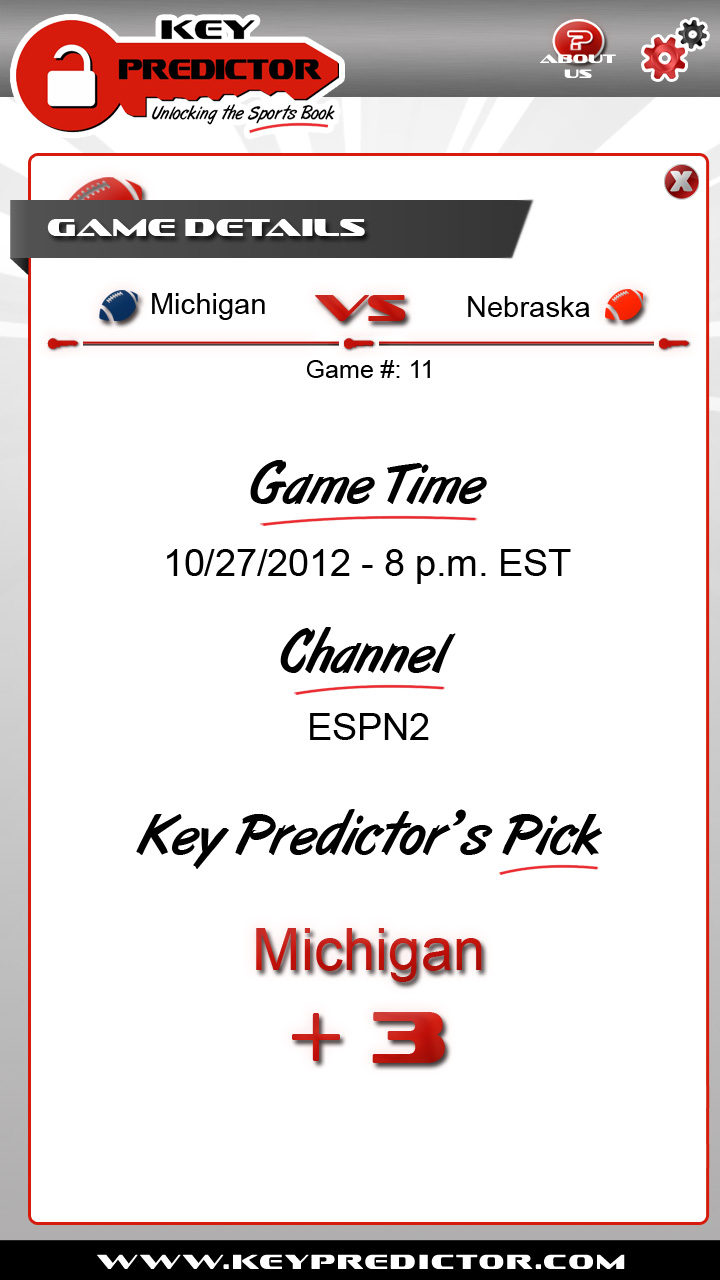Close the Game Details panel
This screenshot has width=720, height=1280.
point(681,182)
